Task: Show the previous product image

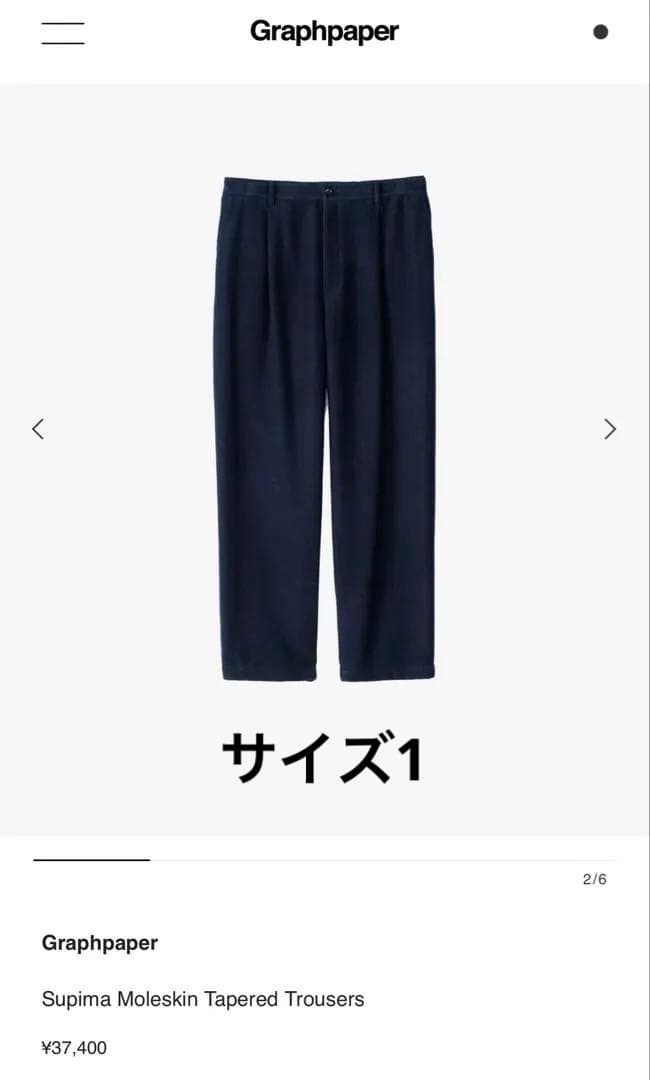Action: tap(38, 429)
